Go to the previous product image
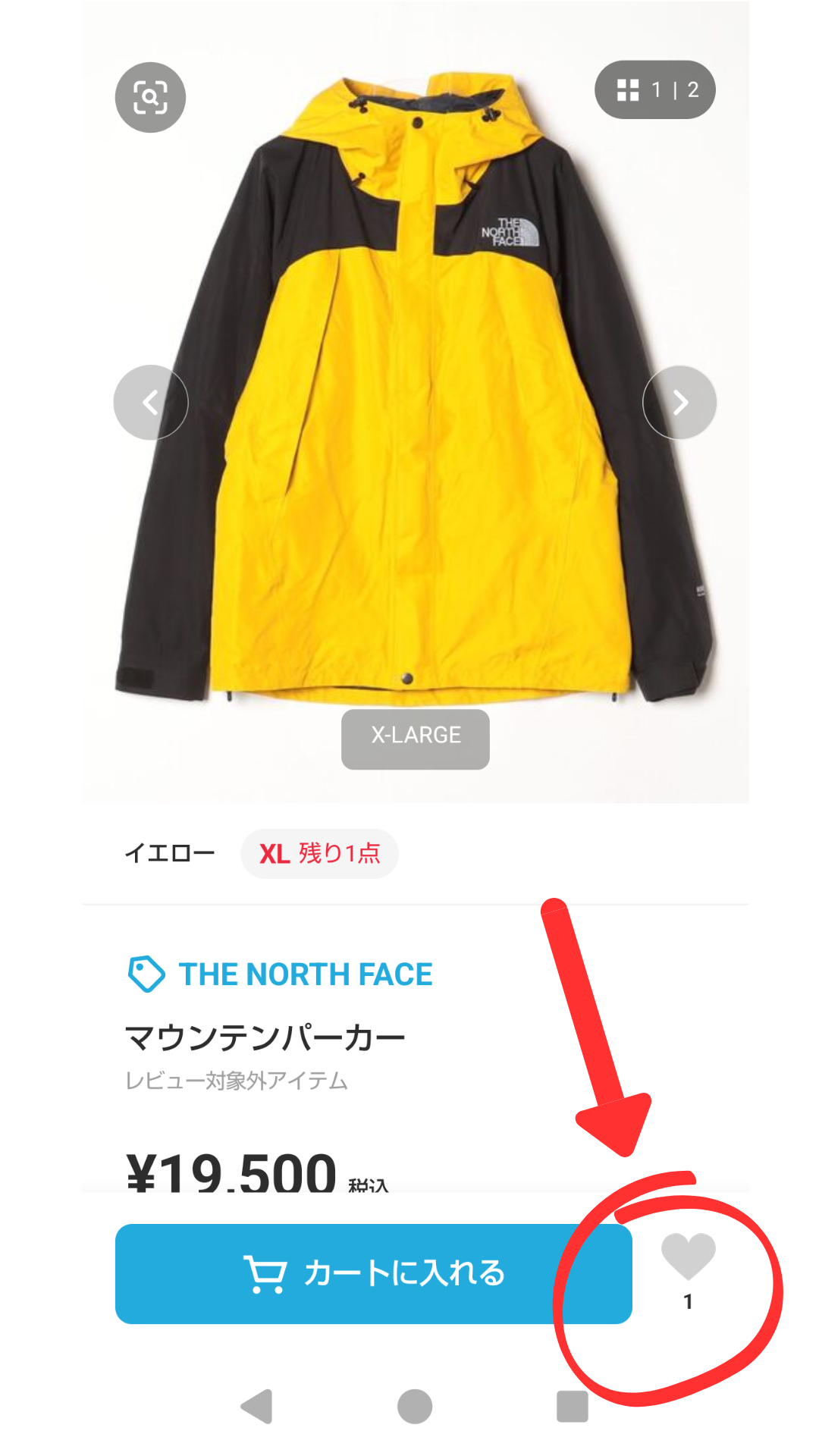Screen dimensions: 819x1456 click(x=150, y=402)
